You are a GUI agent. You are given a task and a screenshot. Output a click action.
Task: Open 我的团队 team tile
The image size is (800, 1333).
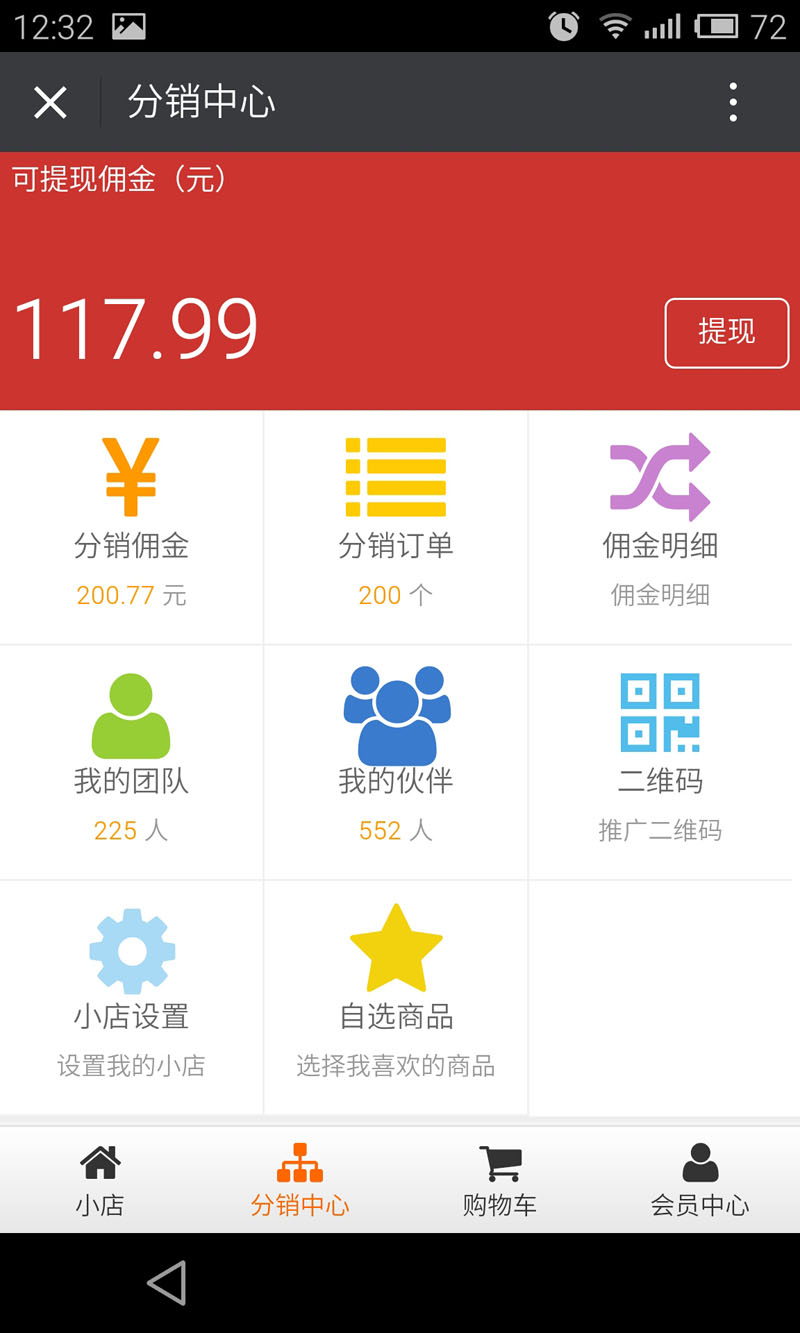131,763
